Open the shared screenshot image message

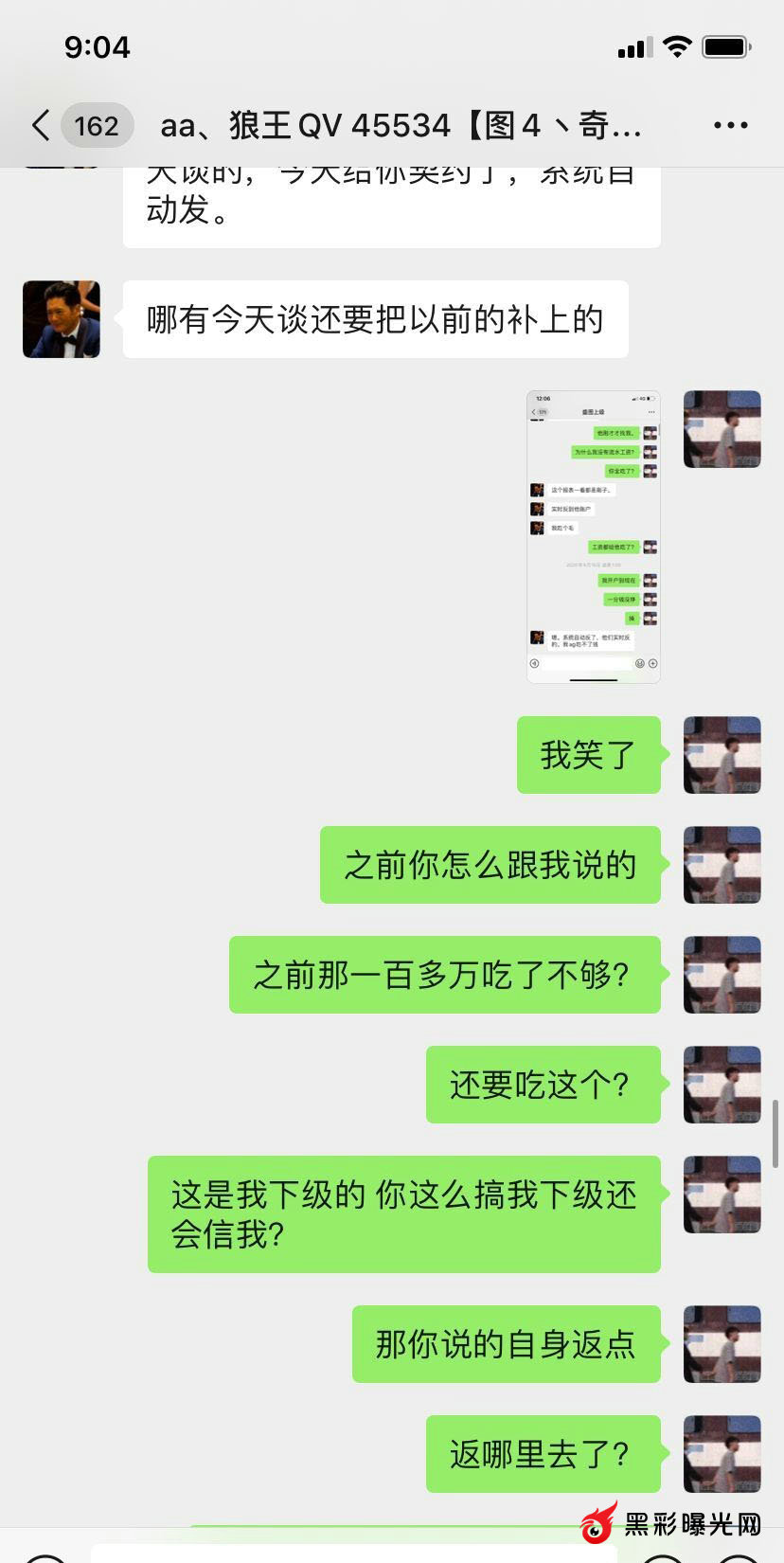click(x=593, y=536)
